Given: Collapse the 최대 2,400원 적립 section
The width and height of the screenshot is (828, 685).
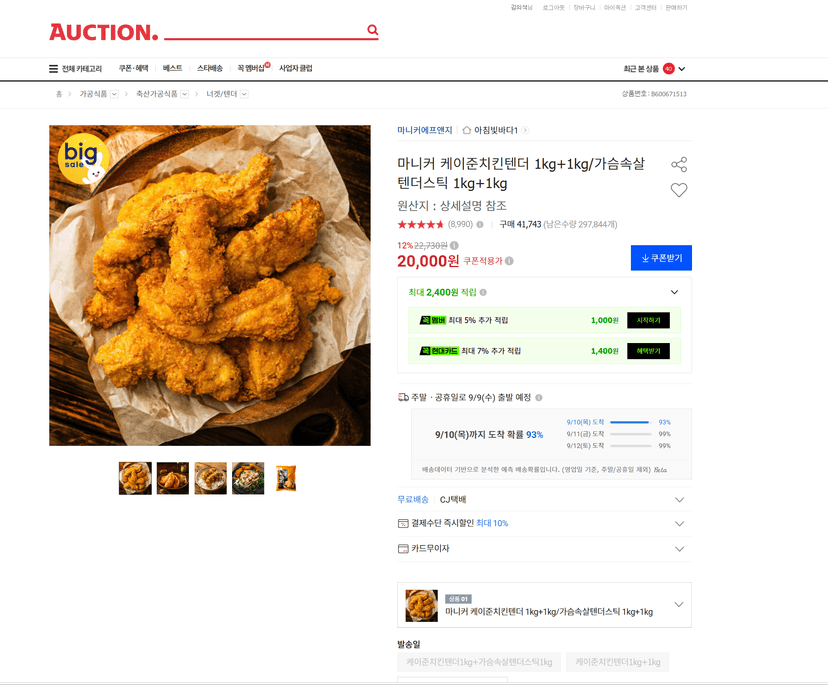Looking at the screenshot, I should (x=674, y=292).
